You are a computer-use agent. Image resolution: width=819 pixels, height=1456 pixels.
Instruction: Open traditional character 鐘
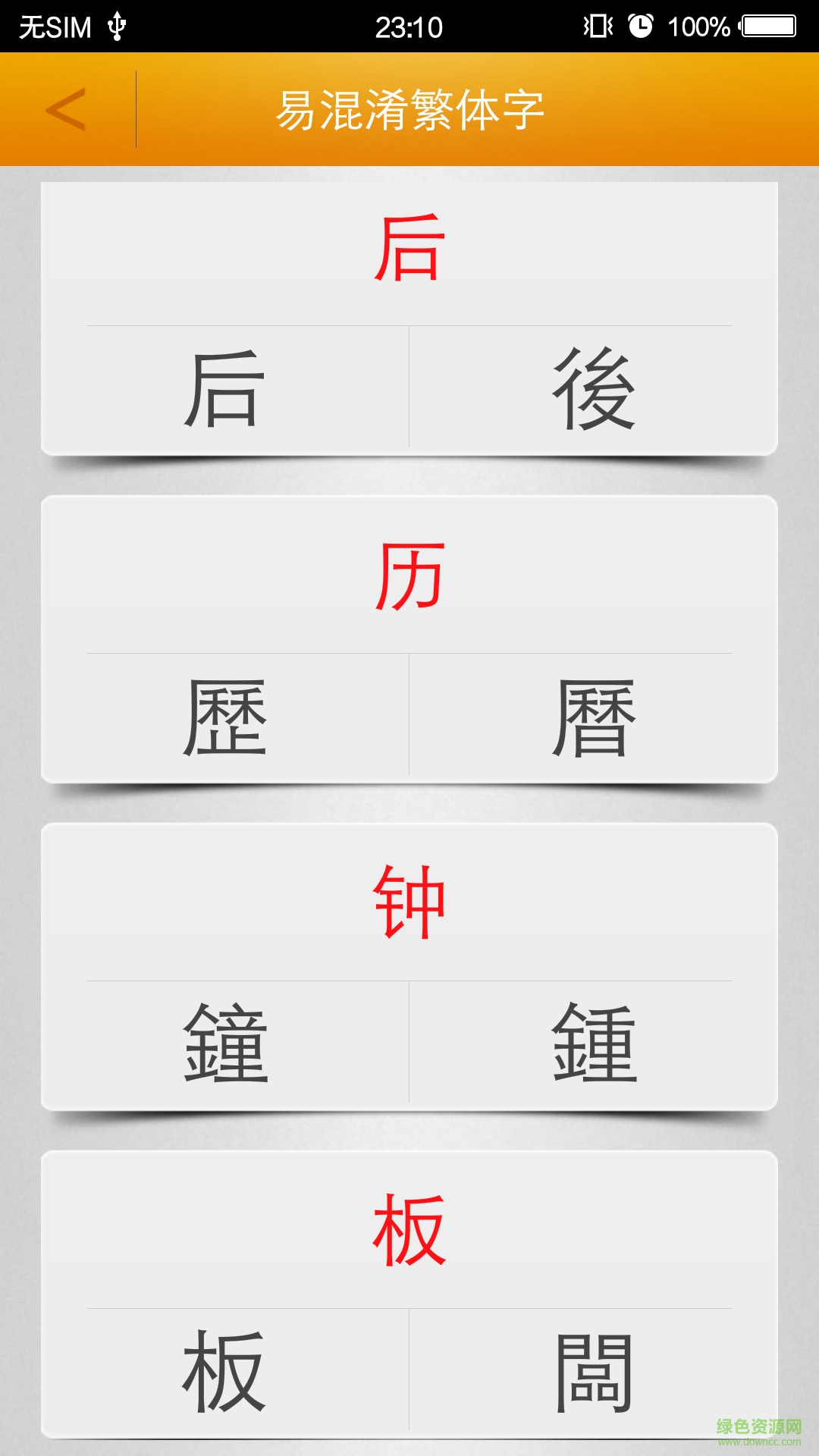(224, 1043)
